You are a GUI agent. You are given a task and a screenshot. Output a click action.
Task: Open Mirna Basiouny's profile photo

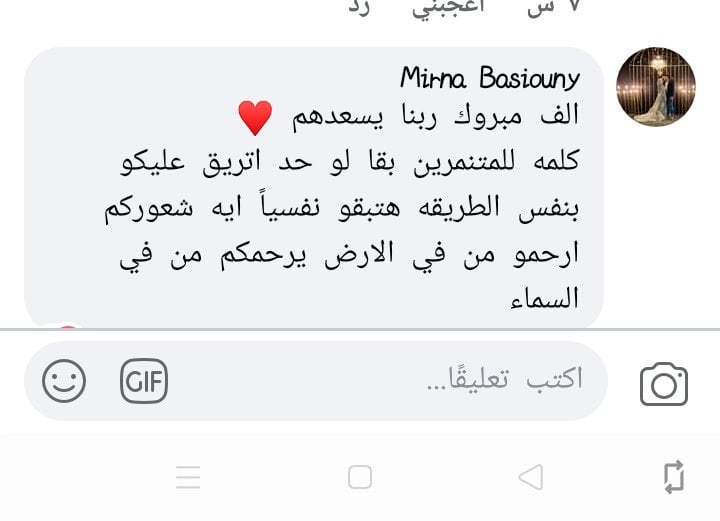[x=656, y=86]
